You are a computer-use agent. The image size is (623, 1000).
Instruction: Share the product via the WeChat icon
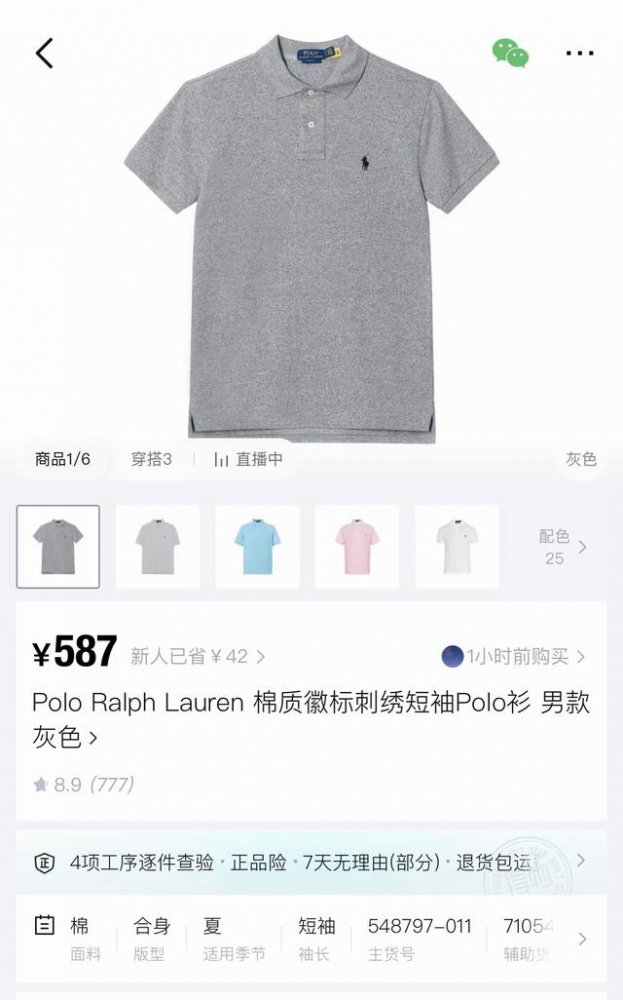pos(510,53)
